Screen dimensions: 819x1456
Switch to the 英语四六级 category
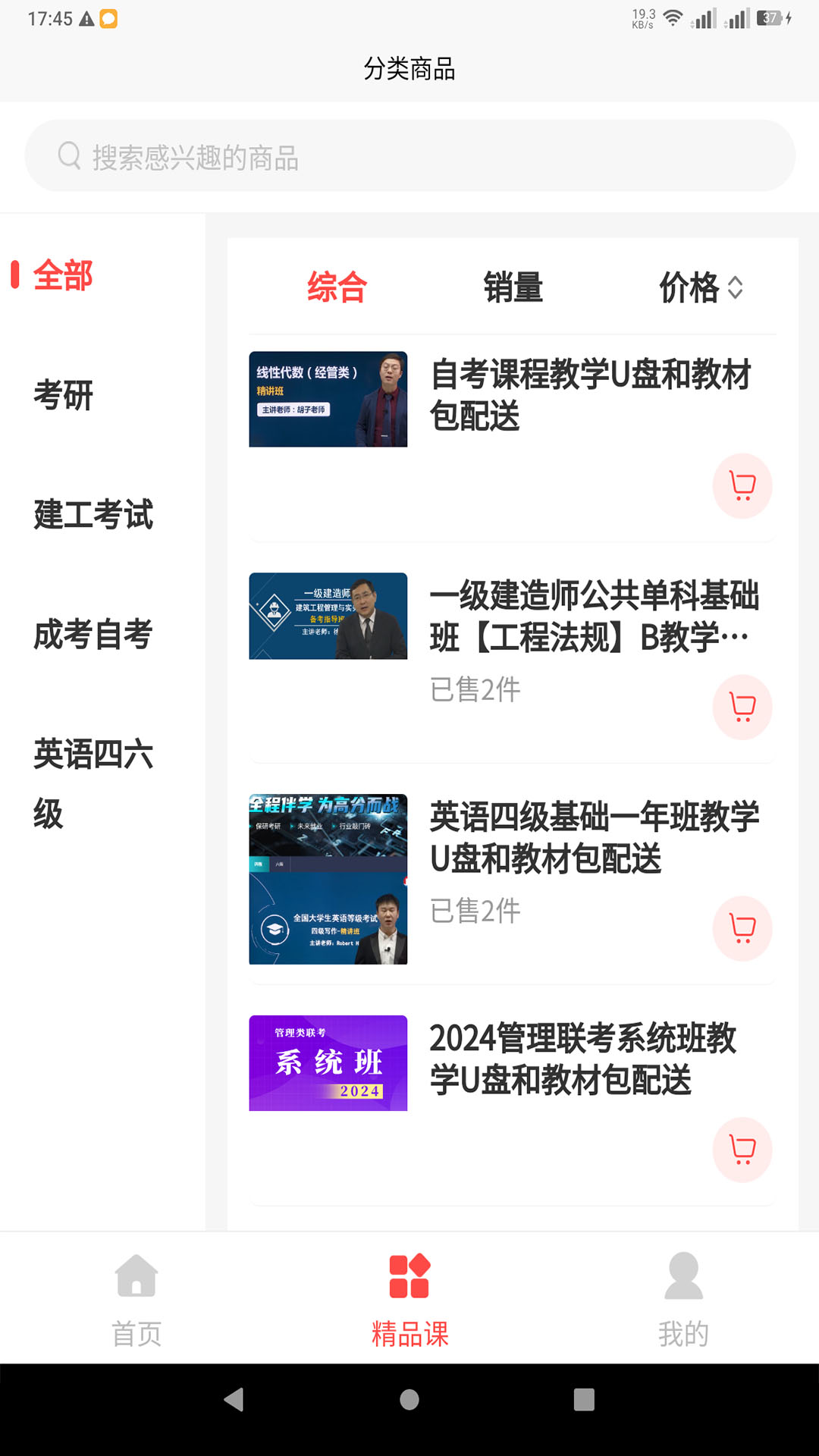coord(93,783)
